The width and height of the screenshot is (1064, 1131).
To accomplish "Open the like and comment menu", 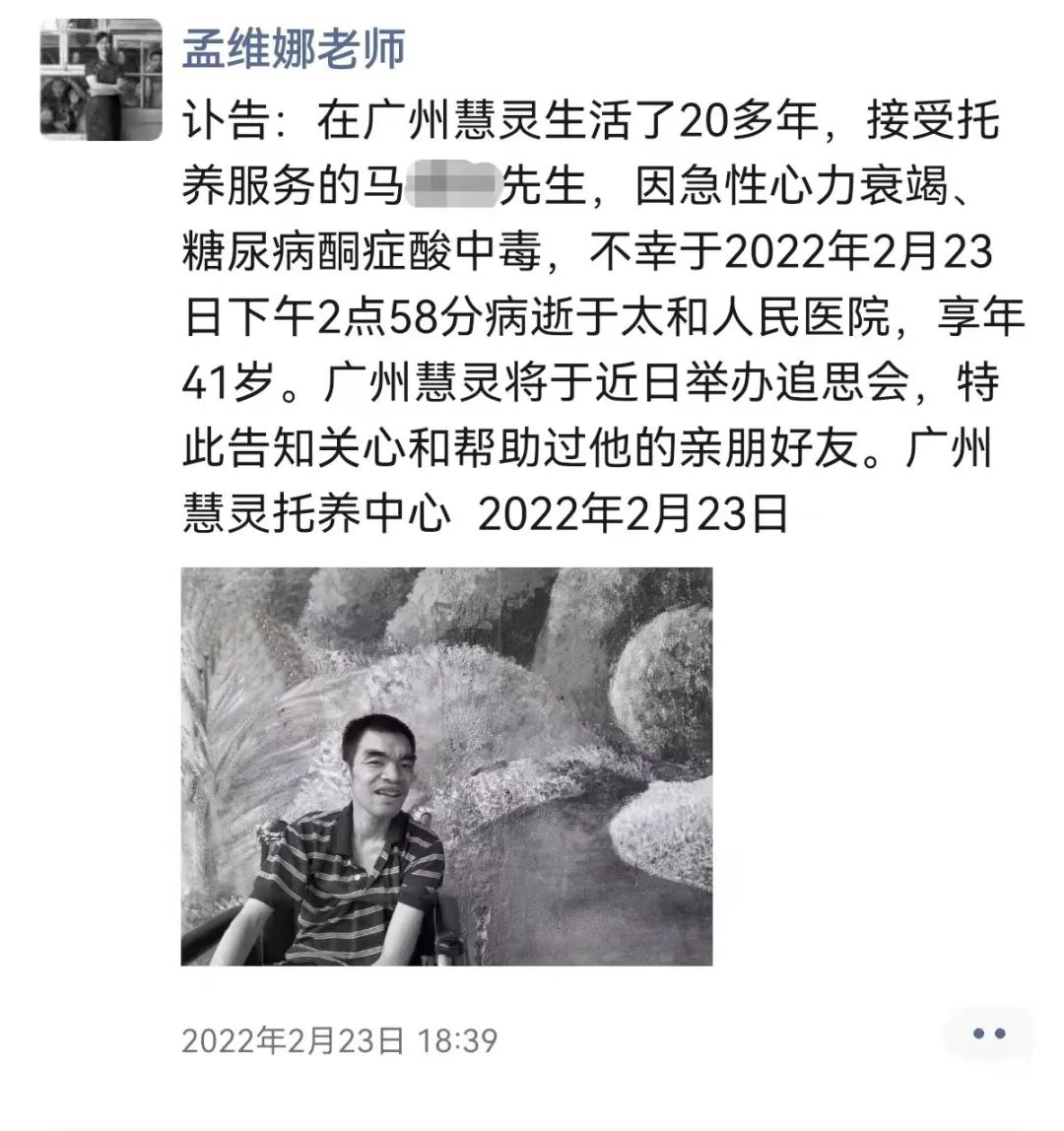I will click(988, 1033).
